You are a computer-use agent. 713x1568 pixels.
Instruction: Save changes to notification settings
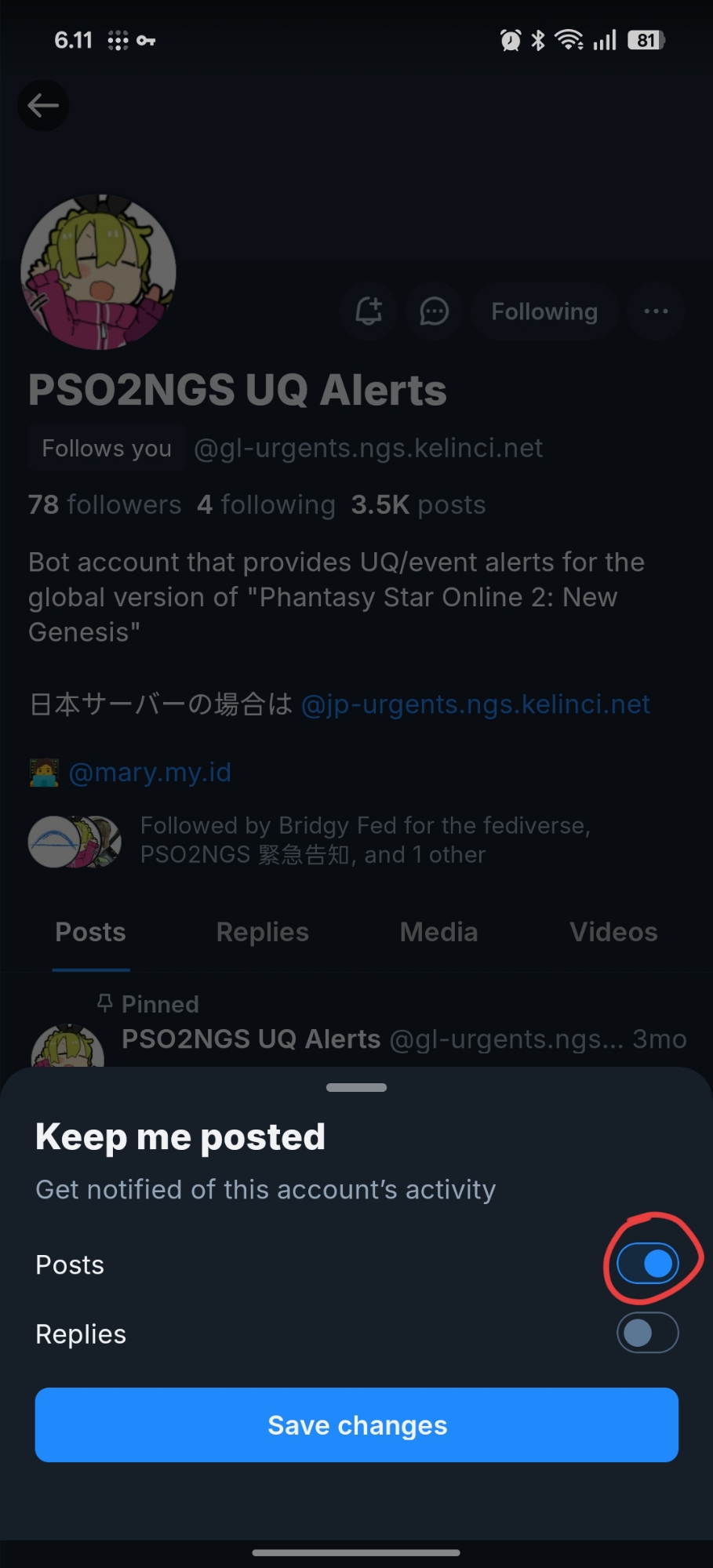357,1424
